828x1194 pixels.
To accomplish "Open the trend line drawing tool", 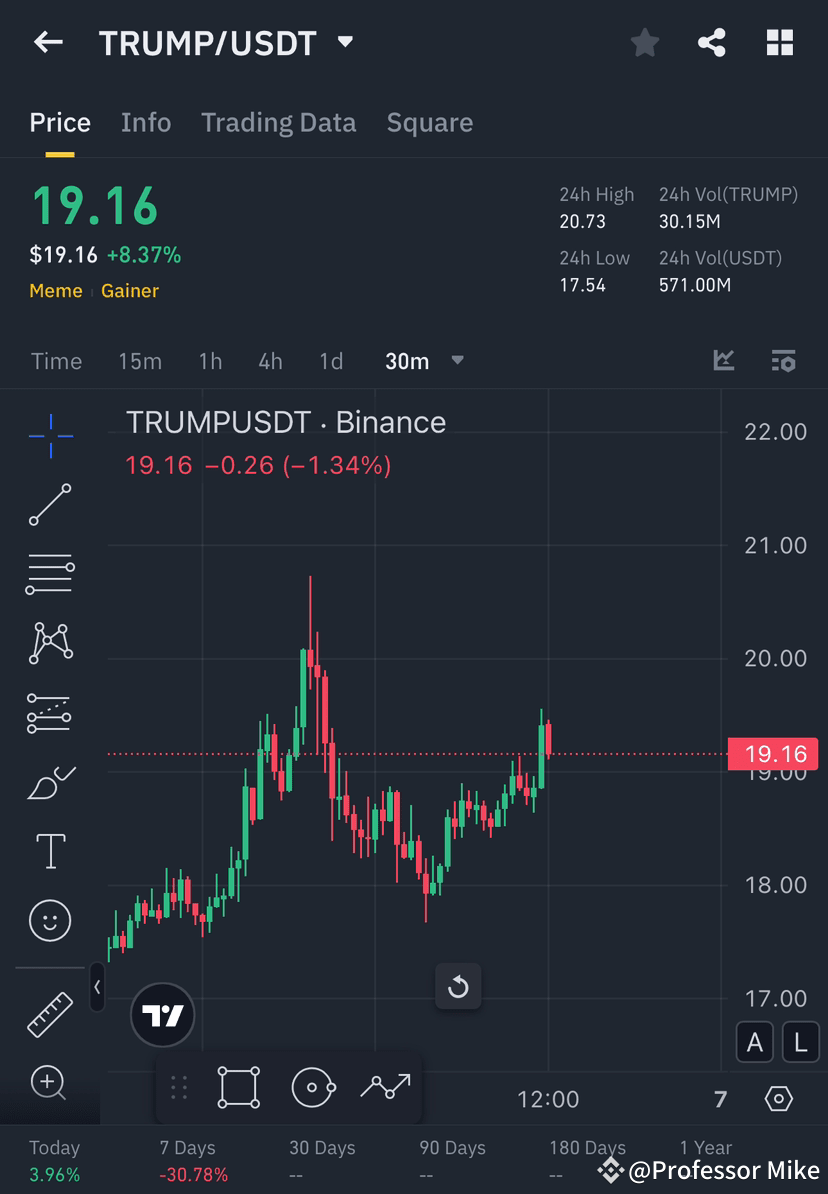I will click(50, 505).
